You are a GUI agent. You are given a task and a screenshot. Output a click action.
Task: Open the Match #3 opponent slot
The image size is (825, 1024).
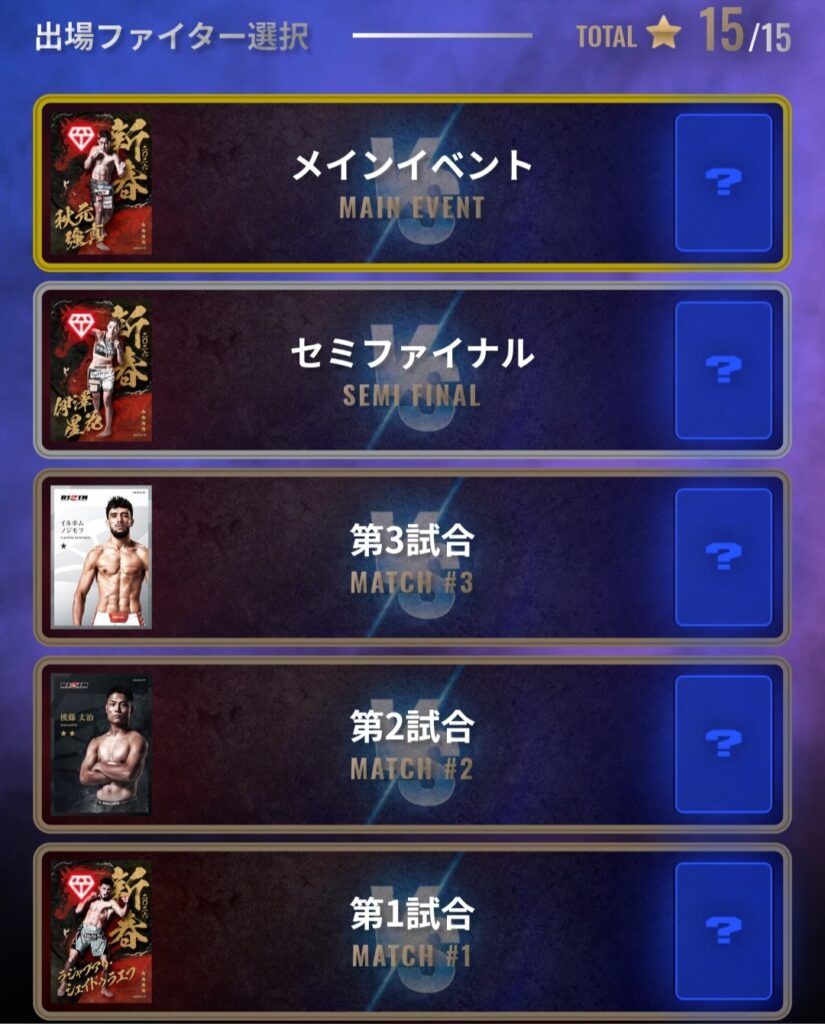(x=723, y=557)
